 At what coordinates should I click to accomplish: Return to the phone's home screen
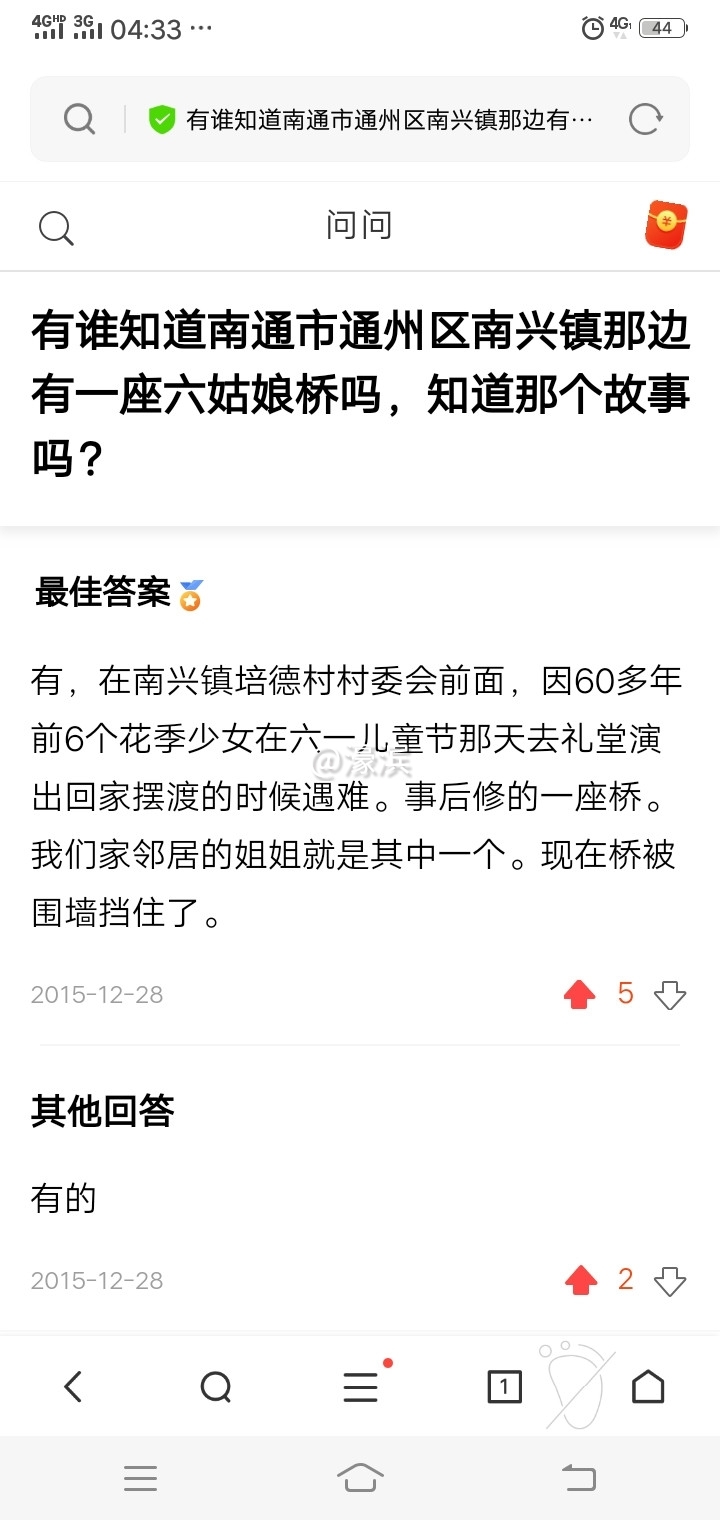[x=360, y=1478]
